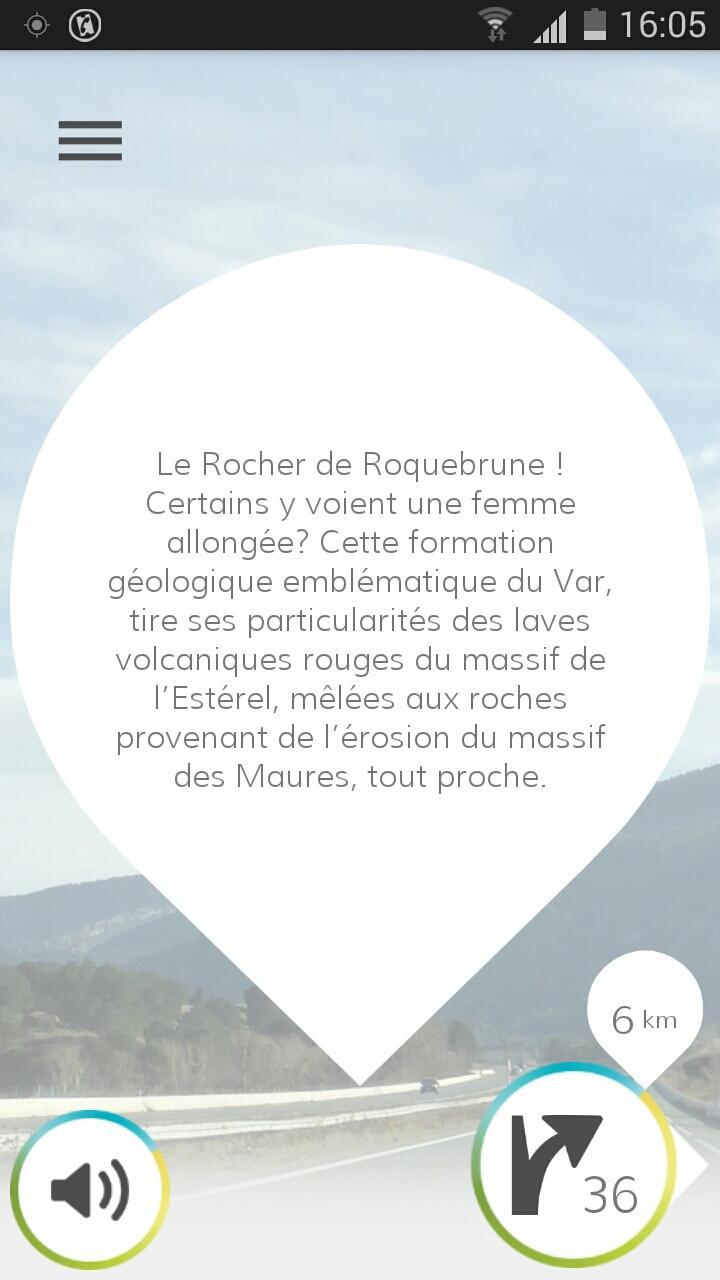Open the hamburger menu

click(90, 140)
